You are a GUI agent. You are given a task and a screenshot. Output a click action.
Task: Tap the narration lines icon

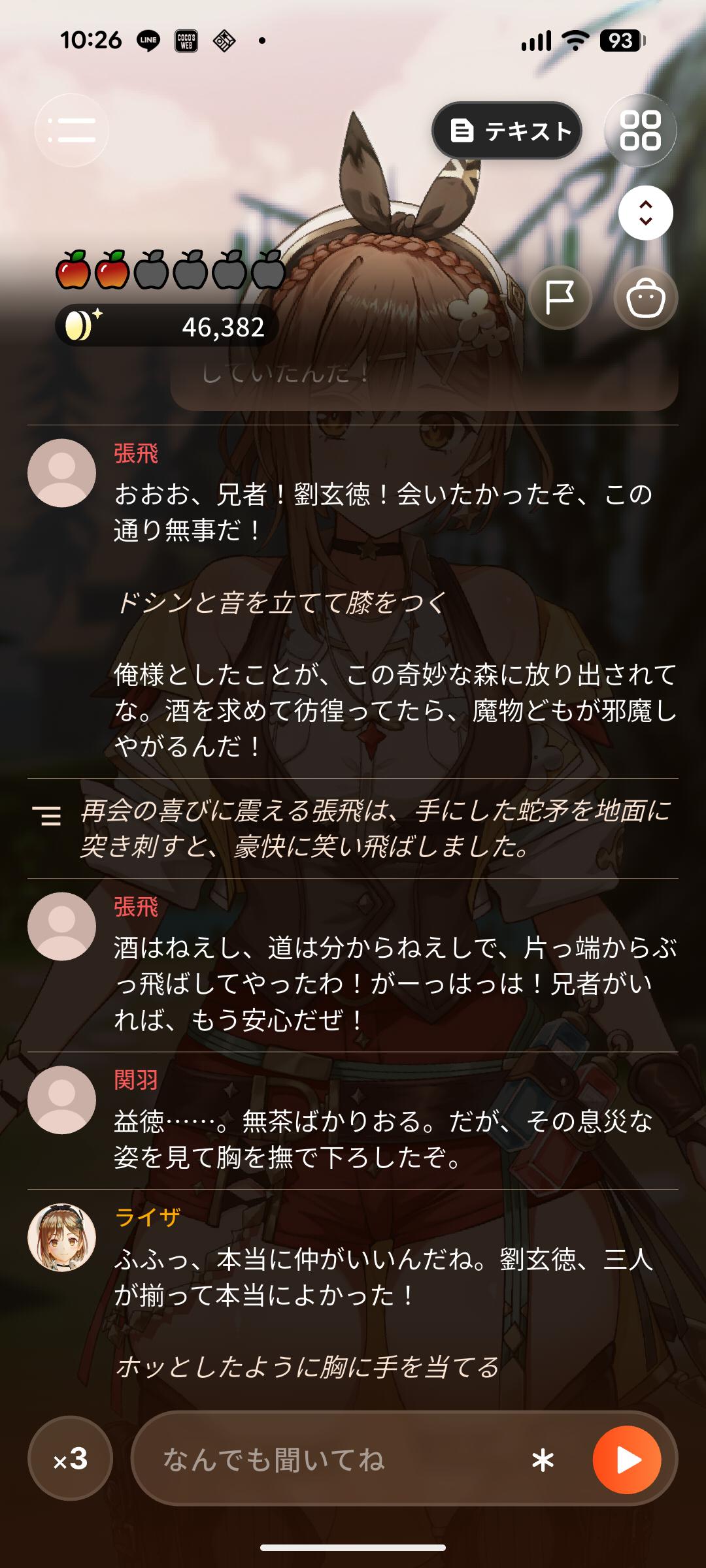tap(46, 815)
